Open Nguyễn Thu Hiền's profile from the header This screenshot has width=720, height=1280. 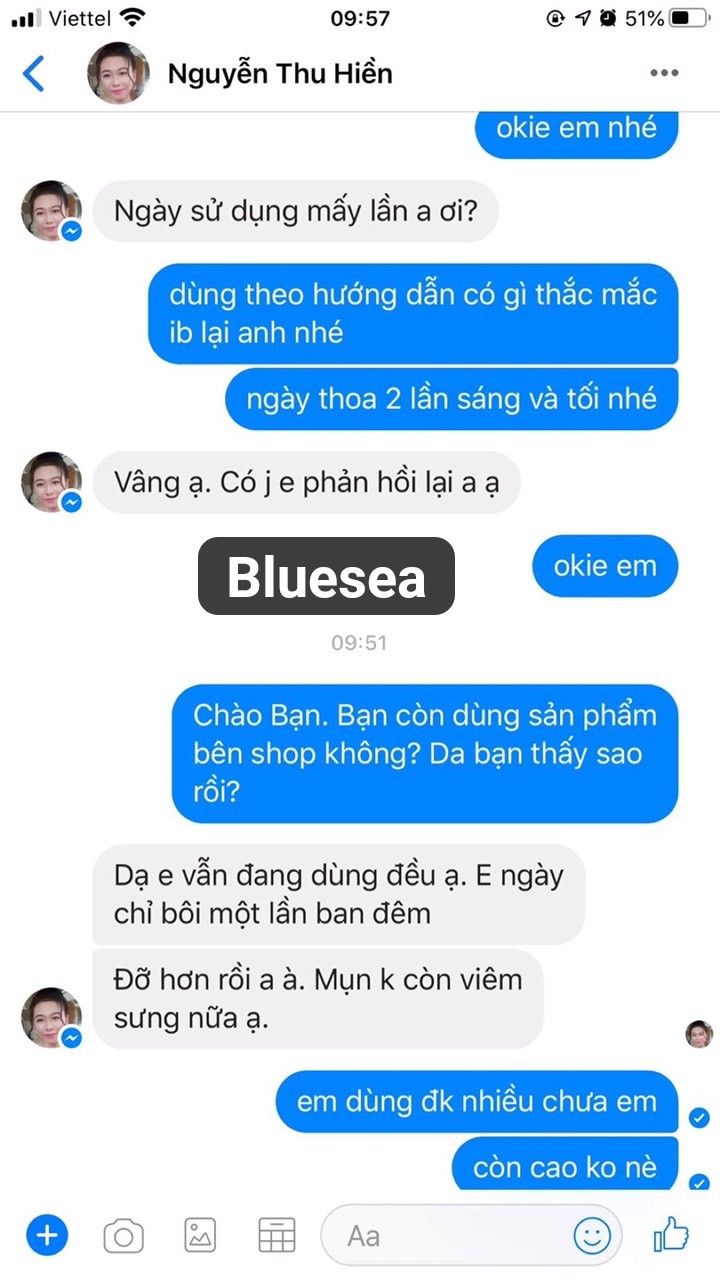click(x=281, y=73)
